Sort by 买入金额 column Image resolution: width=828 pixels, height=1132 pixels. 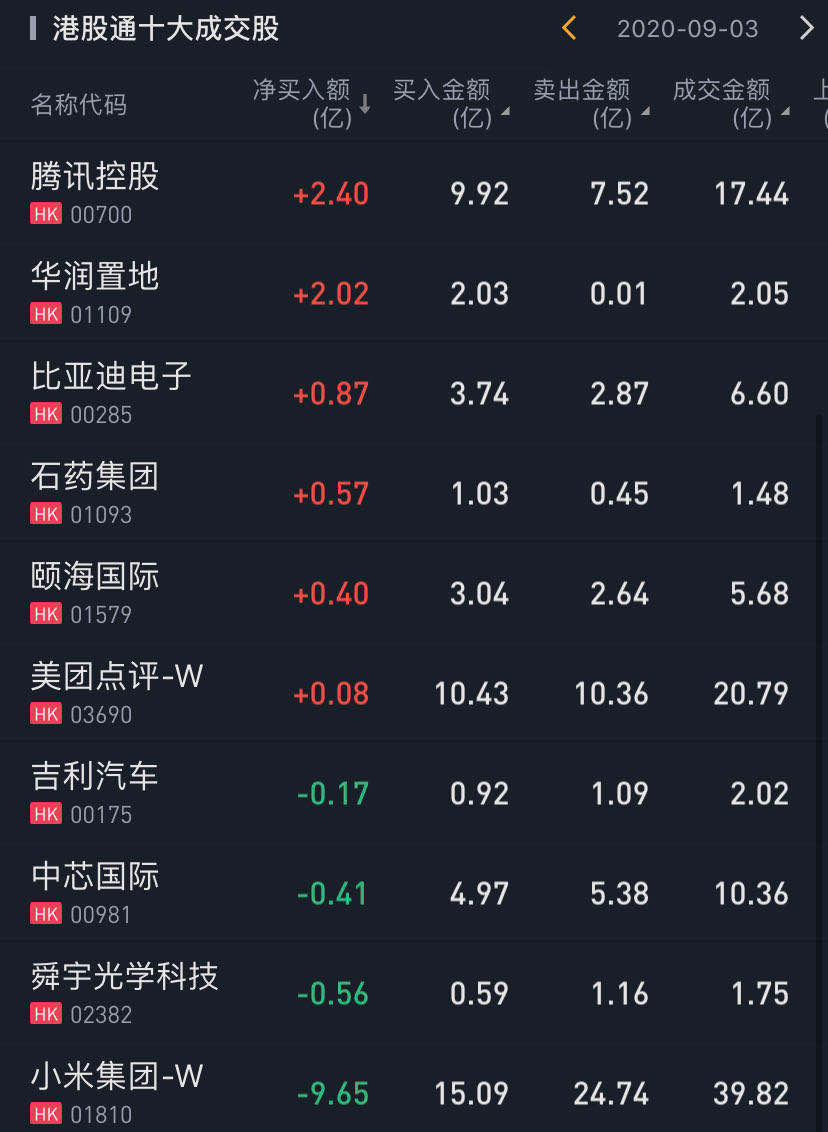coord(450,103)
